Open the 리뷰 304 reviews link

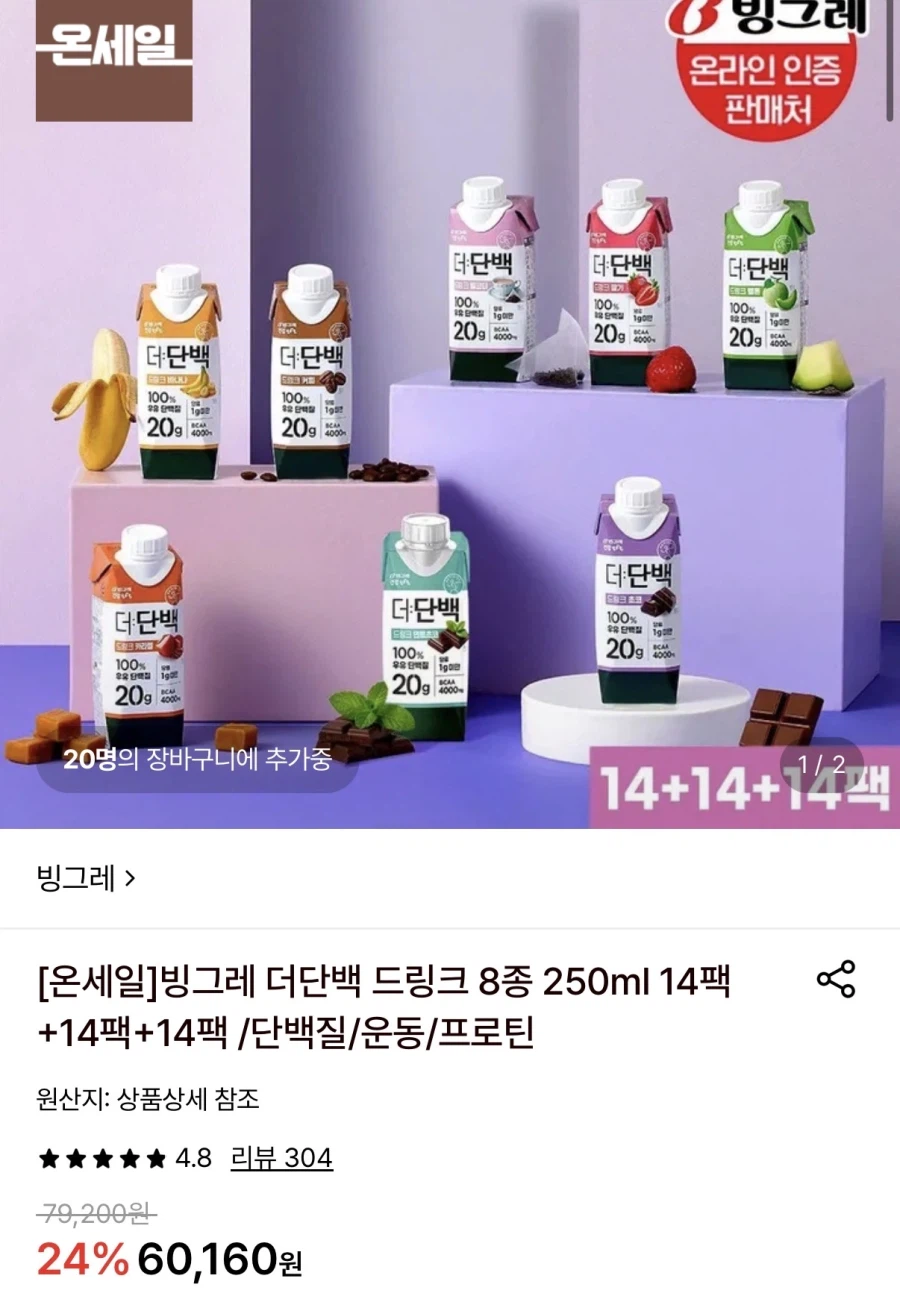pos(282,1158)
